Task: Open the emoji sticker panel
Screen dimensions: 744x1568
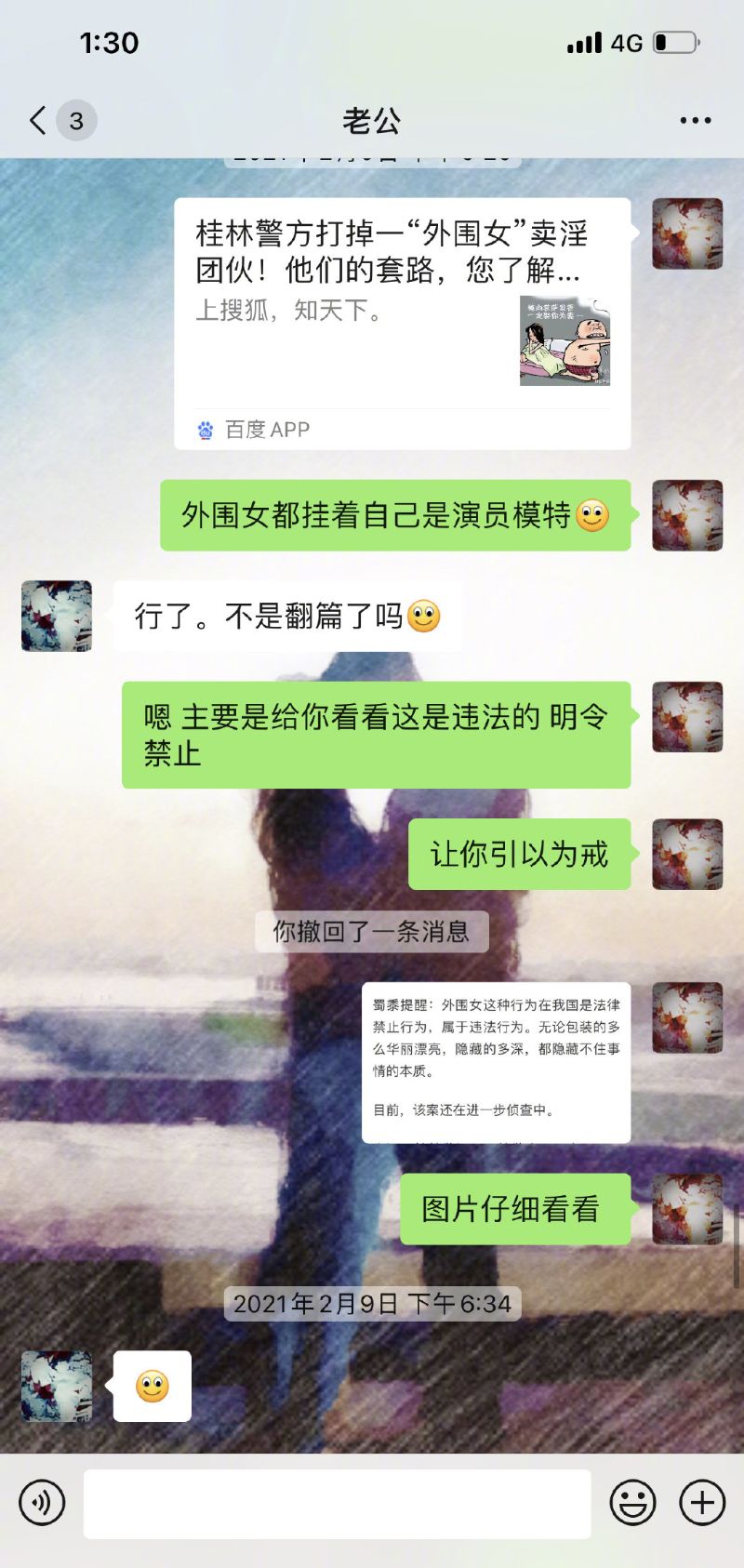Action: 632,1503
